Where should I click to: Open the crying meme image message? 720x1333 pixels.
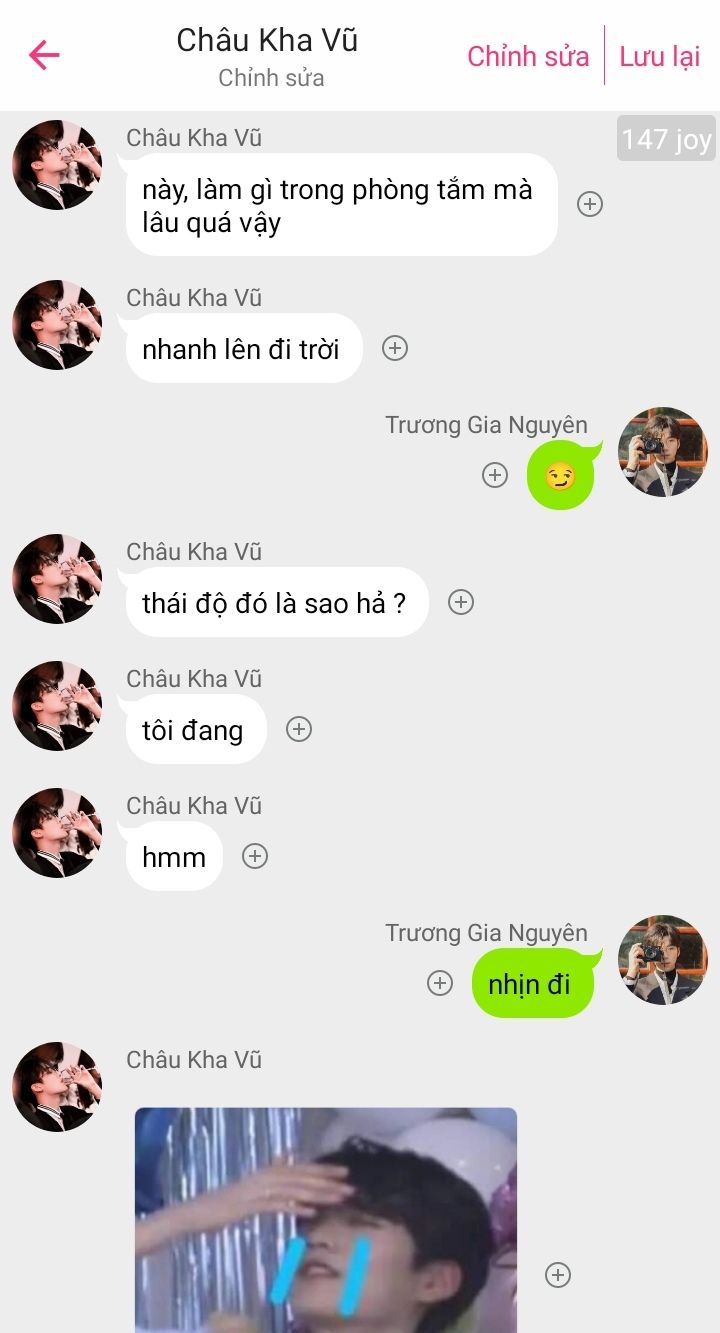pos(326,1220)
